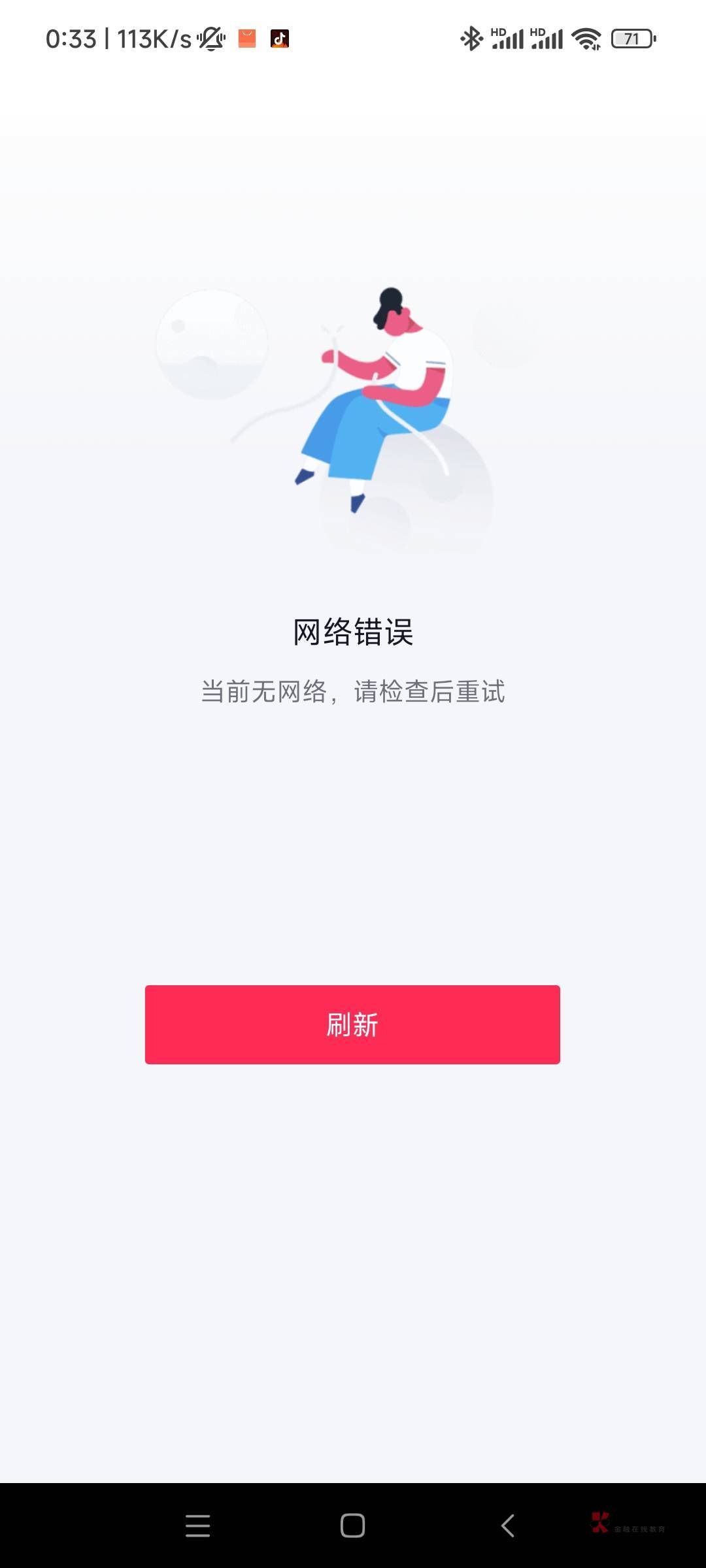
Task: Open the Douyin notification icon in status bar
Action: point(280,39)
